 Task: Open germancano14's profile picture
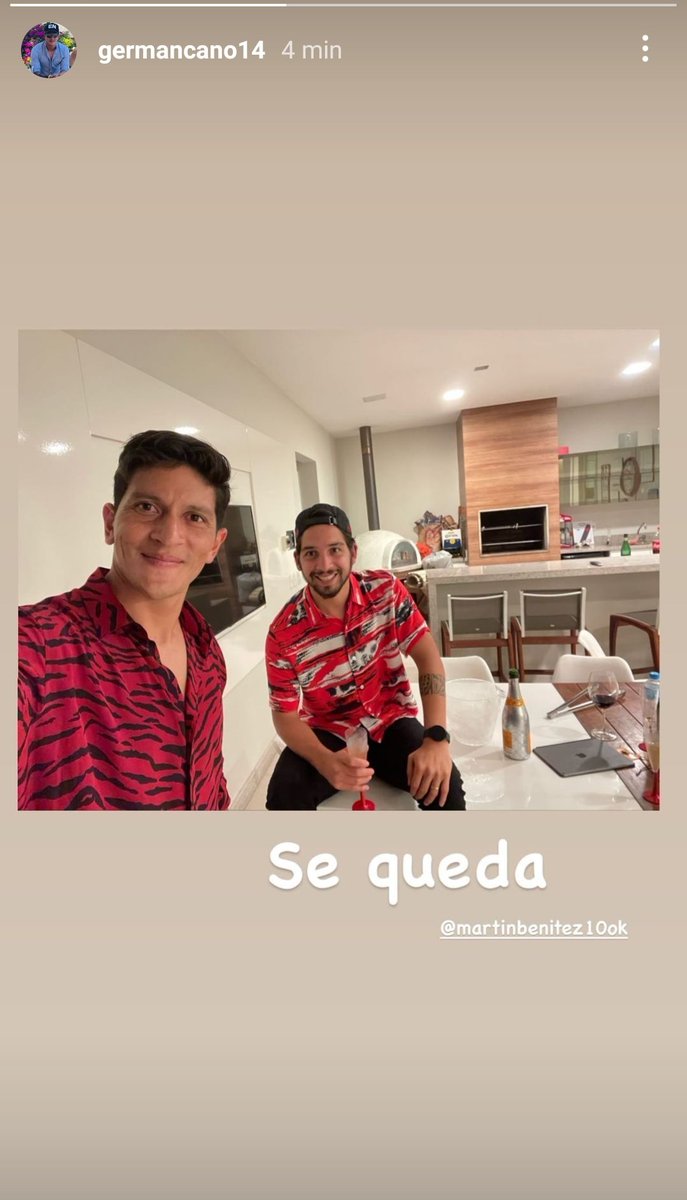(48, 50)
